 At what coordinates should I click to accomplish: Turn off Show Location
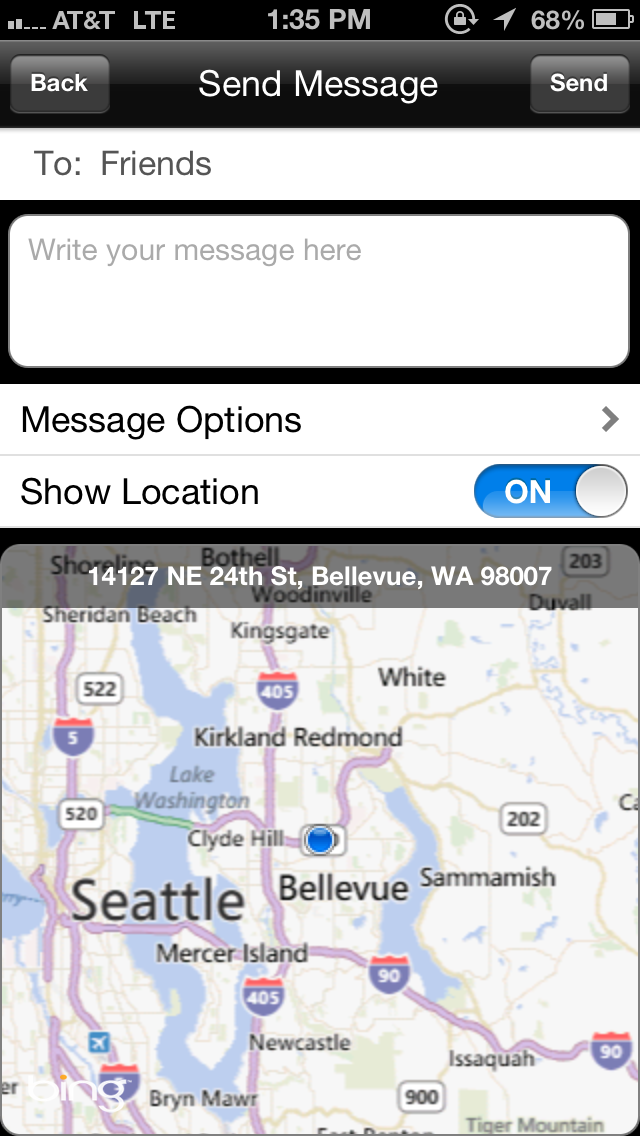click(550, 492)
